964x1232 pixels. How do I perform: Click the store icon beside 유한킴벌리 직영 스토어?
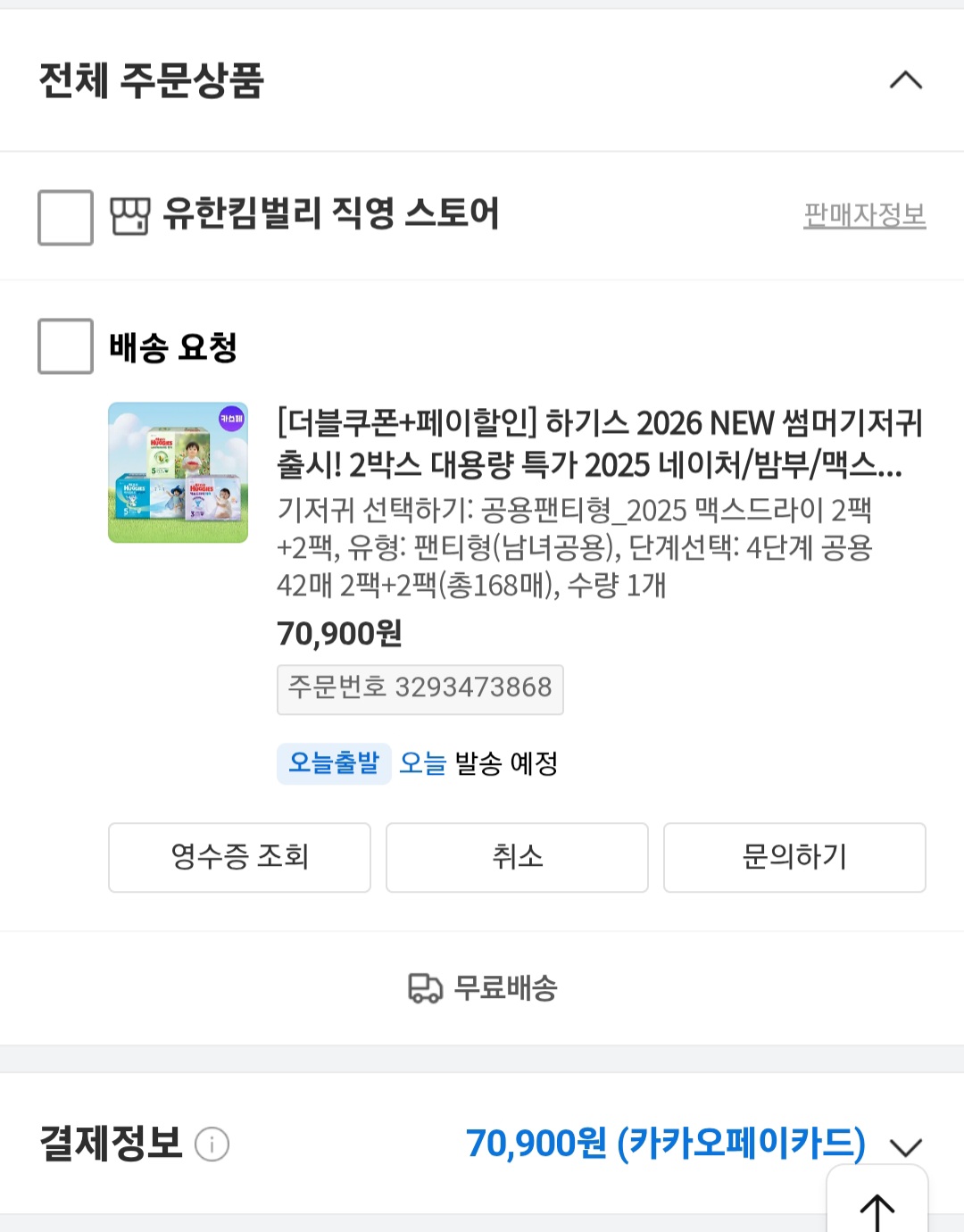click(130, 214)
